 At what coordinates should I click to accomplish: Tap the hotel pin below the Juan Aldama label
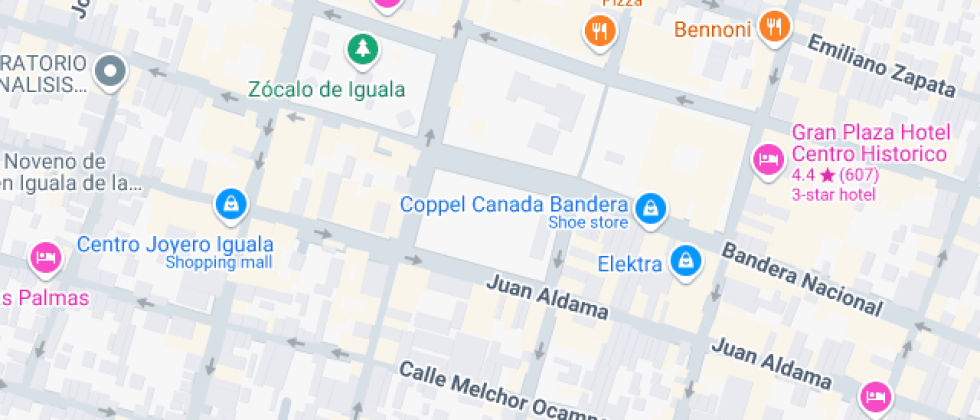(x=876, y=396)
